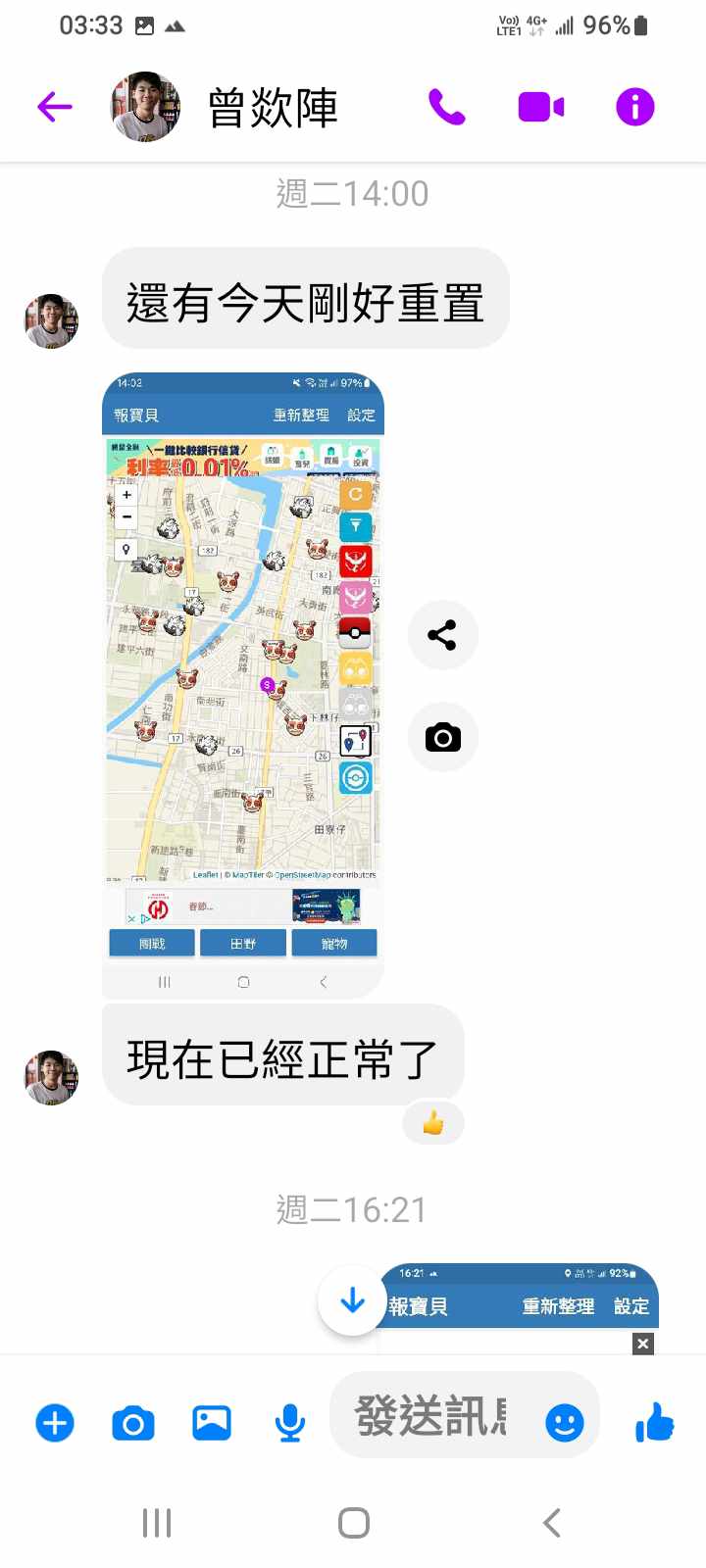Go to the phone's home screen

[x=353, y=1523]
